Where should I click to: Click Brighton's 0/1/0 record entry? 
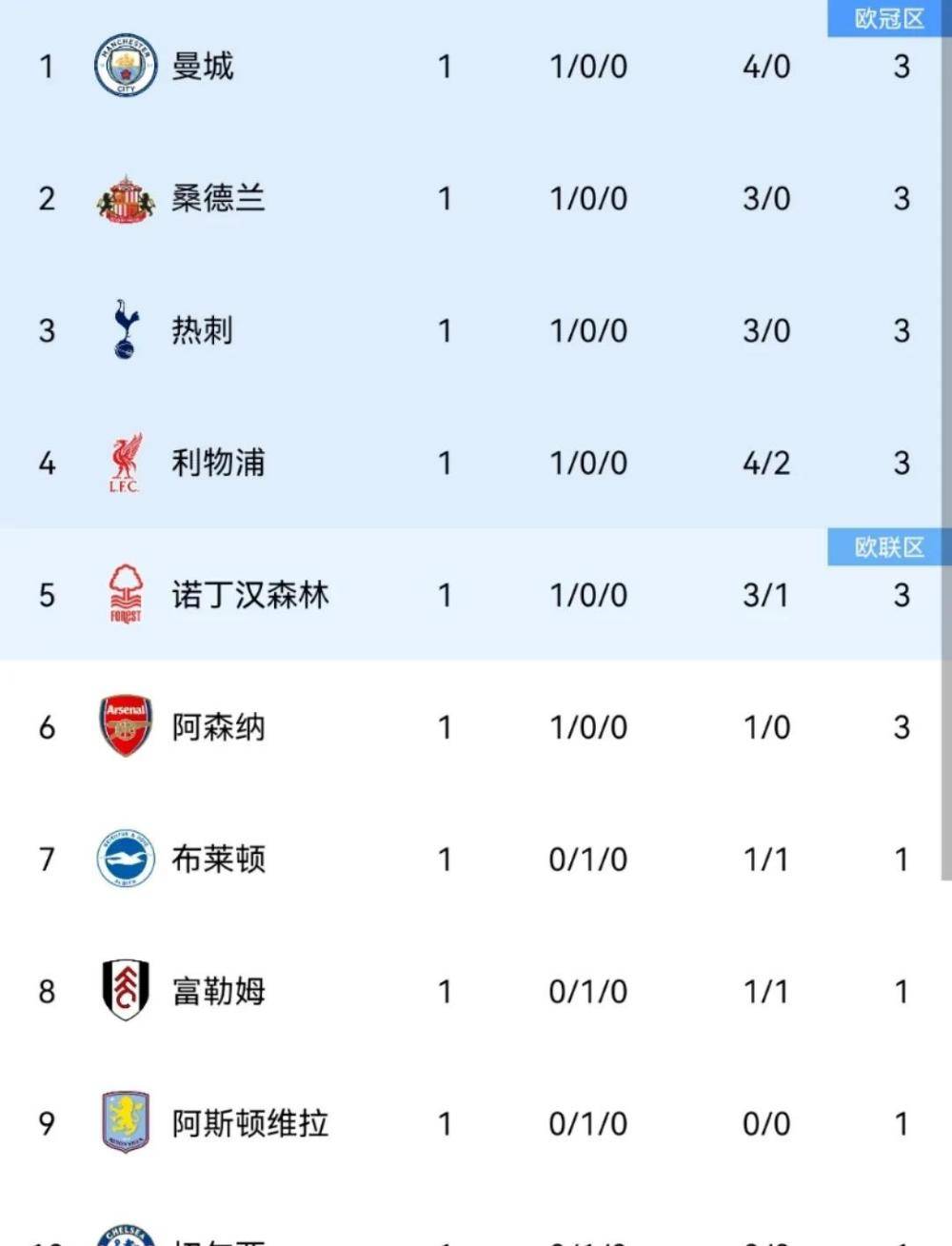pos(587,860)
